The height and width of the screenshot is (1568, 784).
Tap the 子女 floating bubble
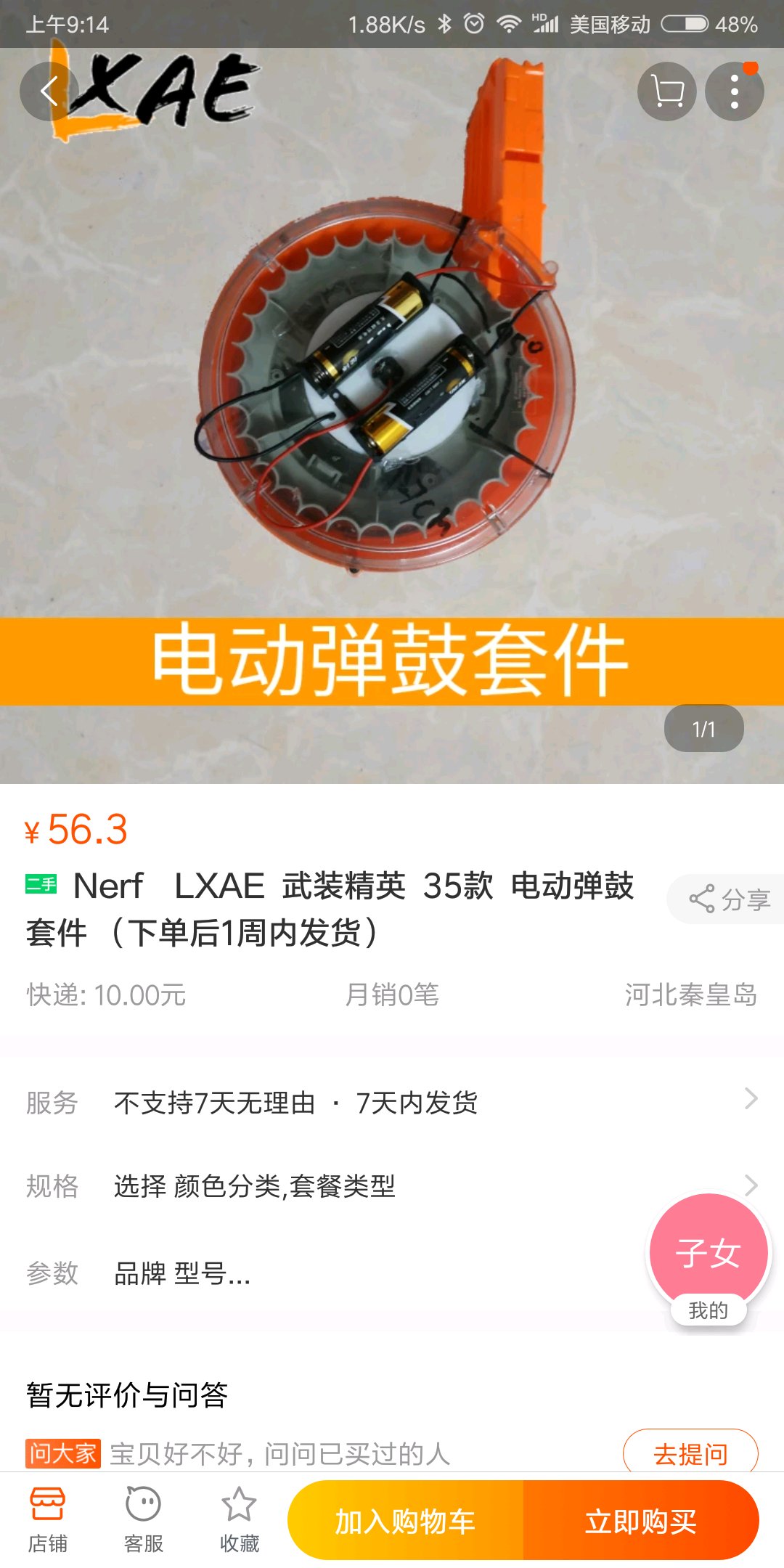point(708,1253)
